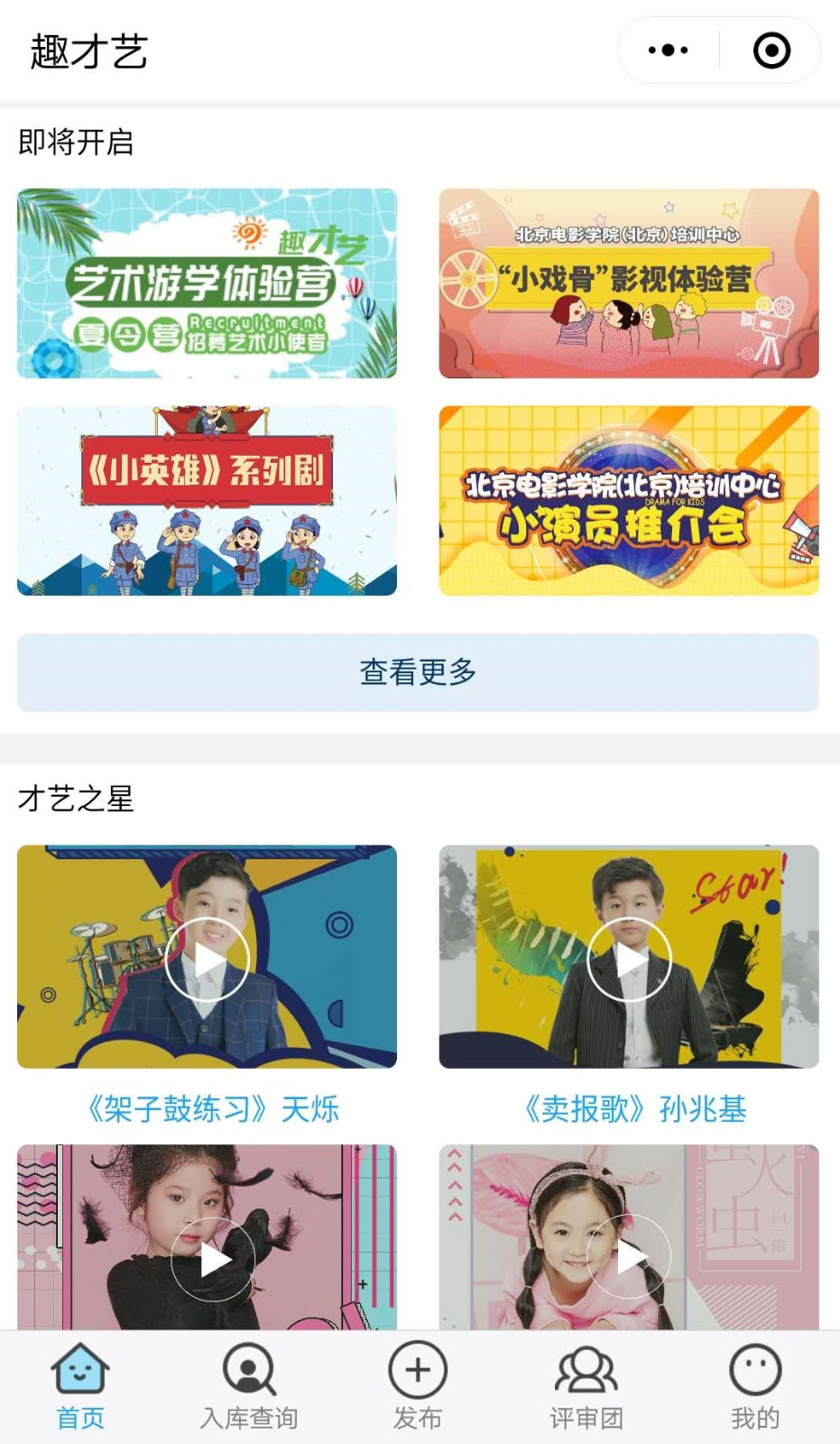Play the 《架子鼓练习》天烁 video
The width and height of the screenshot is (840, 1444).
(207, 958)
